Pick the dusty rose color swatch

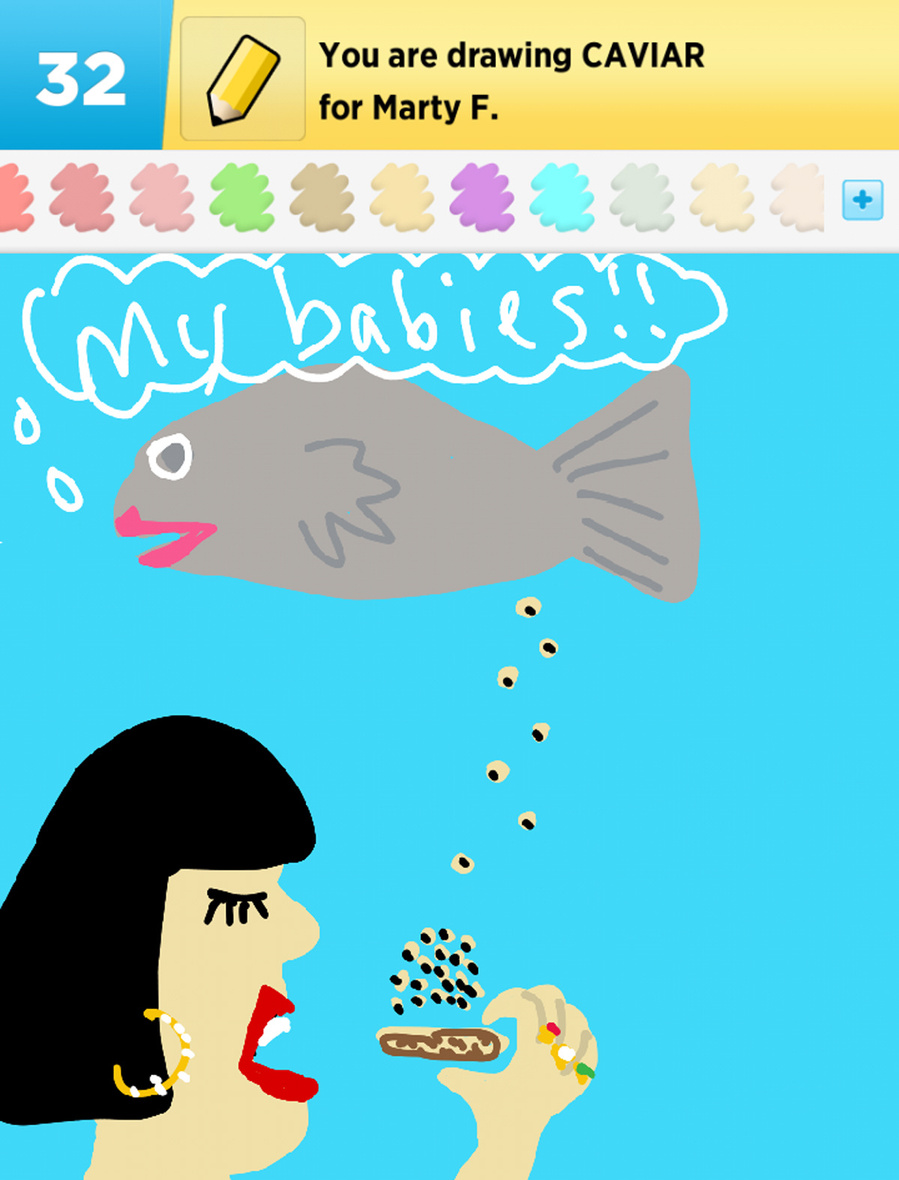click(82, 198)
